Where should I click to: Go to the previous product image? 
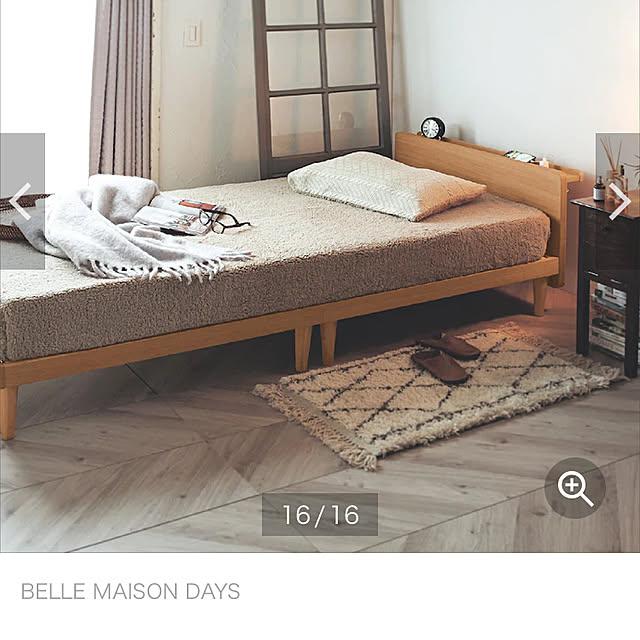(21, 201)
